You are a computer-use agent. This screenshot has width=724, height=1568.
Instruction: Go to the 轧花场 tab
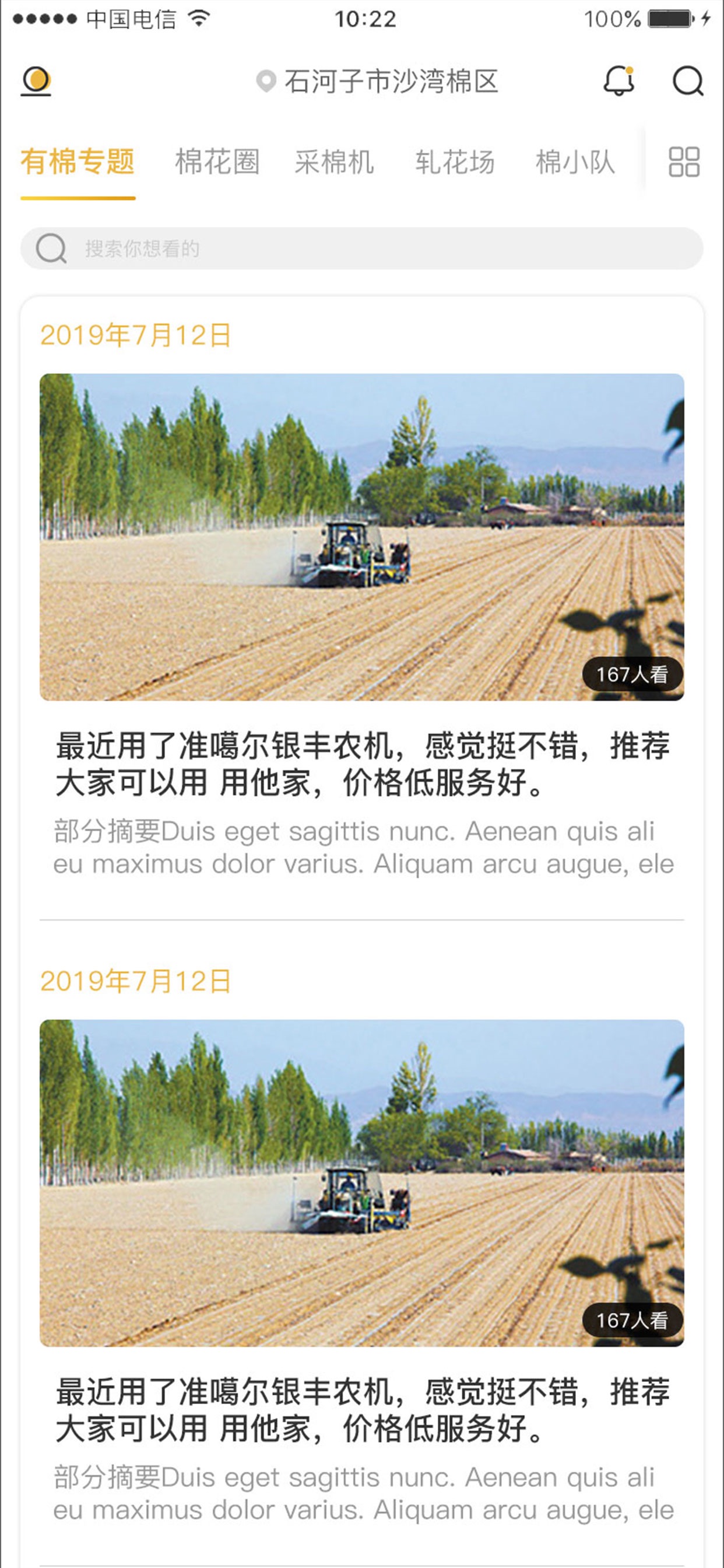point(455,163)
